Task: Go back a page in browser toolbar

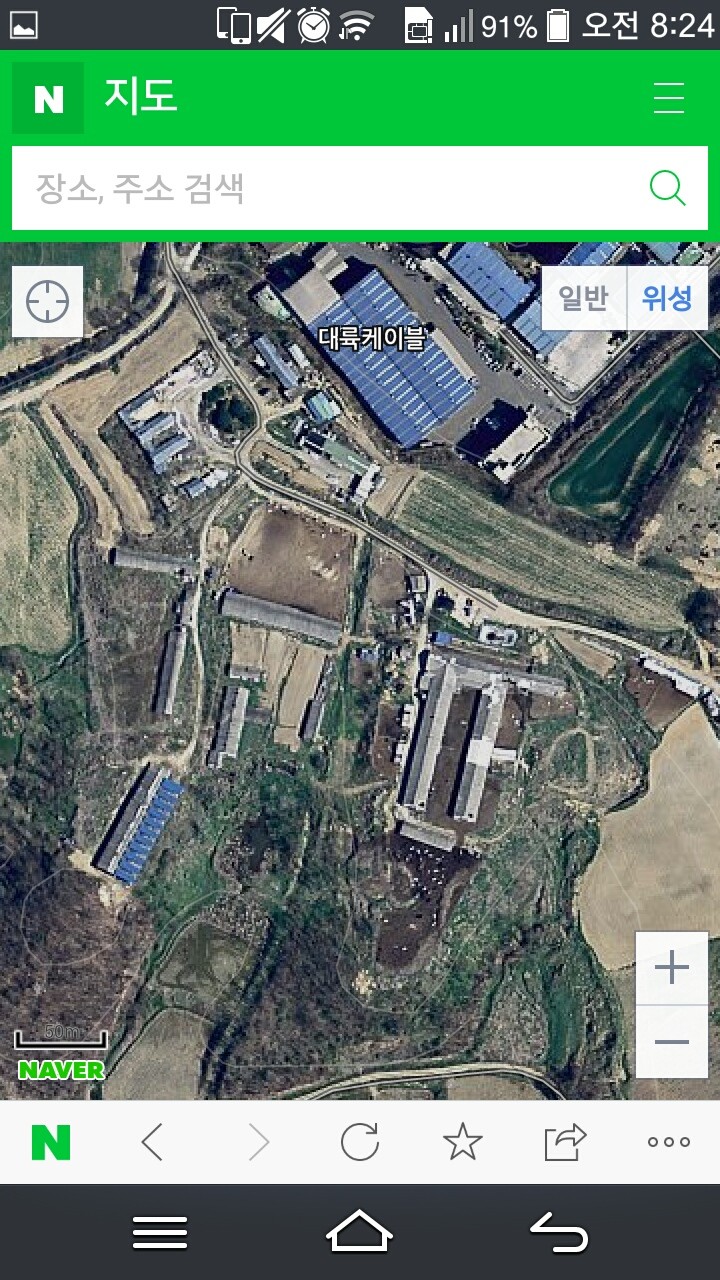Action: tap(152, 1142)
